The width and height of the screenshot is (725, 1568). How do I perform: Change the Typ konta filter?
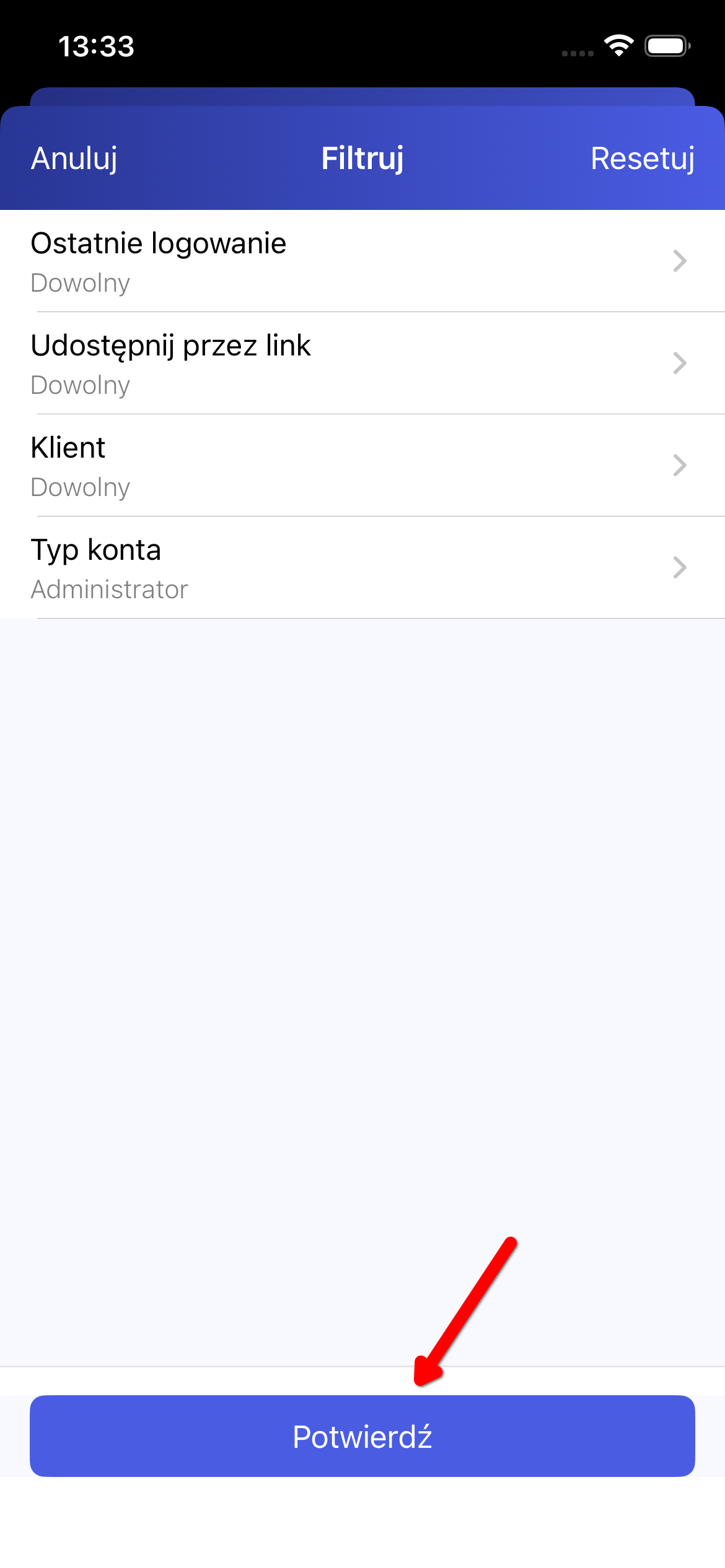[x=362, y=567]
